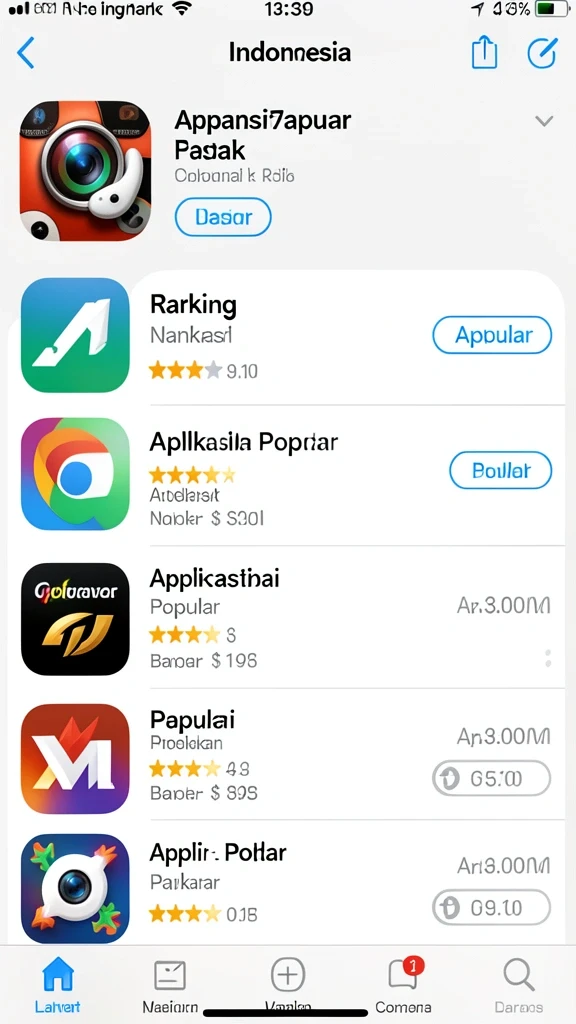Go back with the top-left arrow
Viewport: 576px width, 1024px height.
(x=25, y=52)
